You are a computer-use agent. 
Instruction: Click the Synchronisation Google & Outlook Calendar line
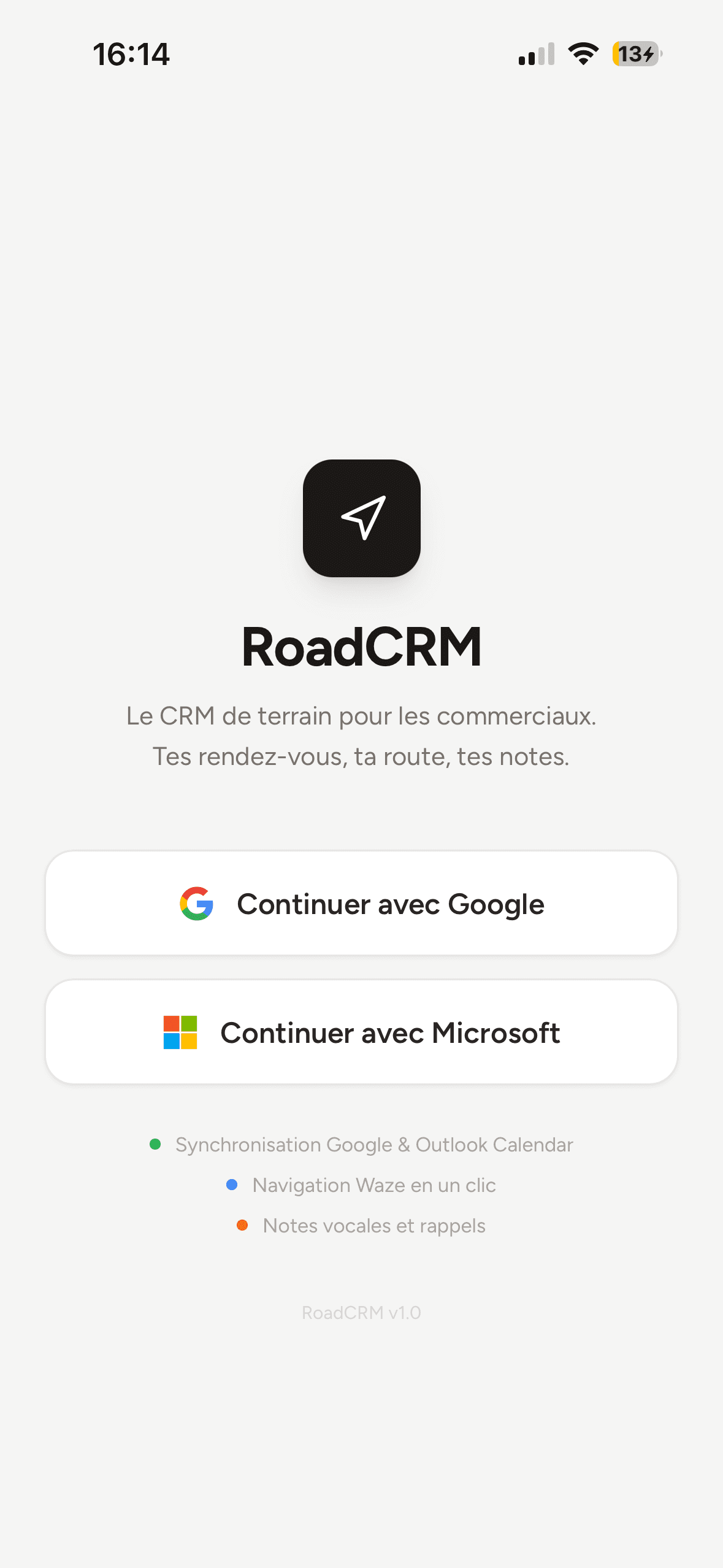click(374, 1144)
